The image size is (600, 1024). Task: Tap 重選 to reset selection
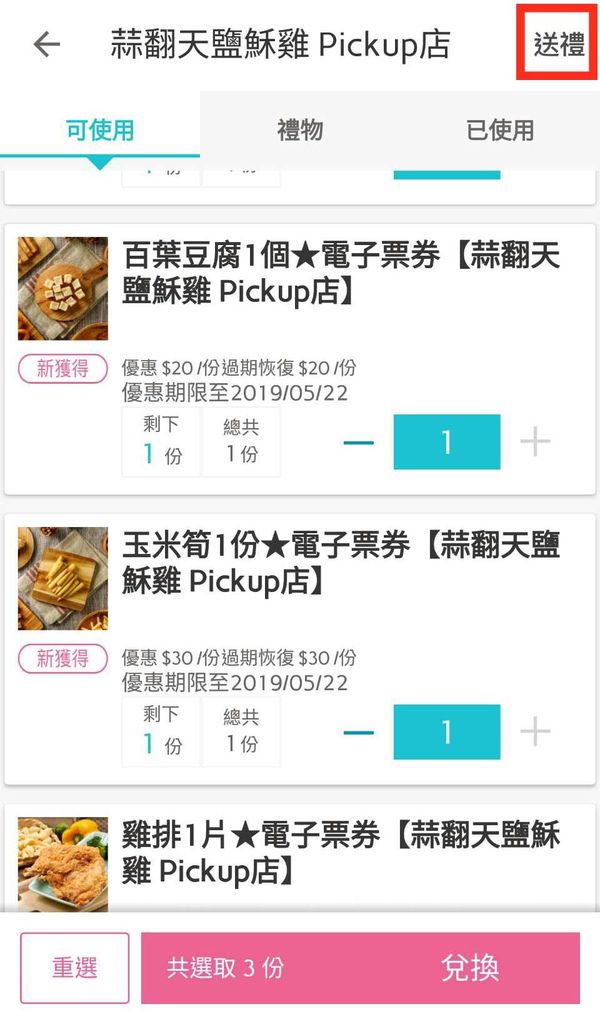[x=74, y=967]
